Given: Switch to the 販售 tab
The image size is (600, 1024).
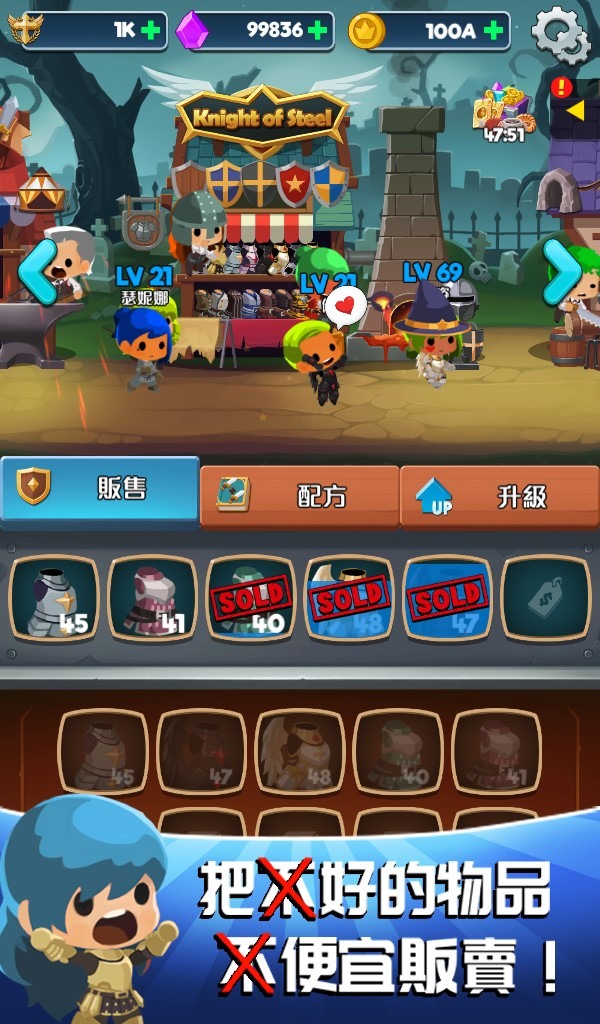Looking at the screenshot, I should click(x=100, y=488).
